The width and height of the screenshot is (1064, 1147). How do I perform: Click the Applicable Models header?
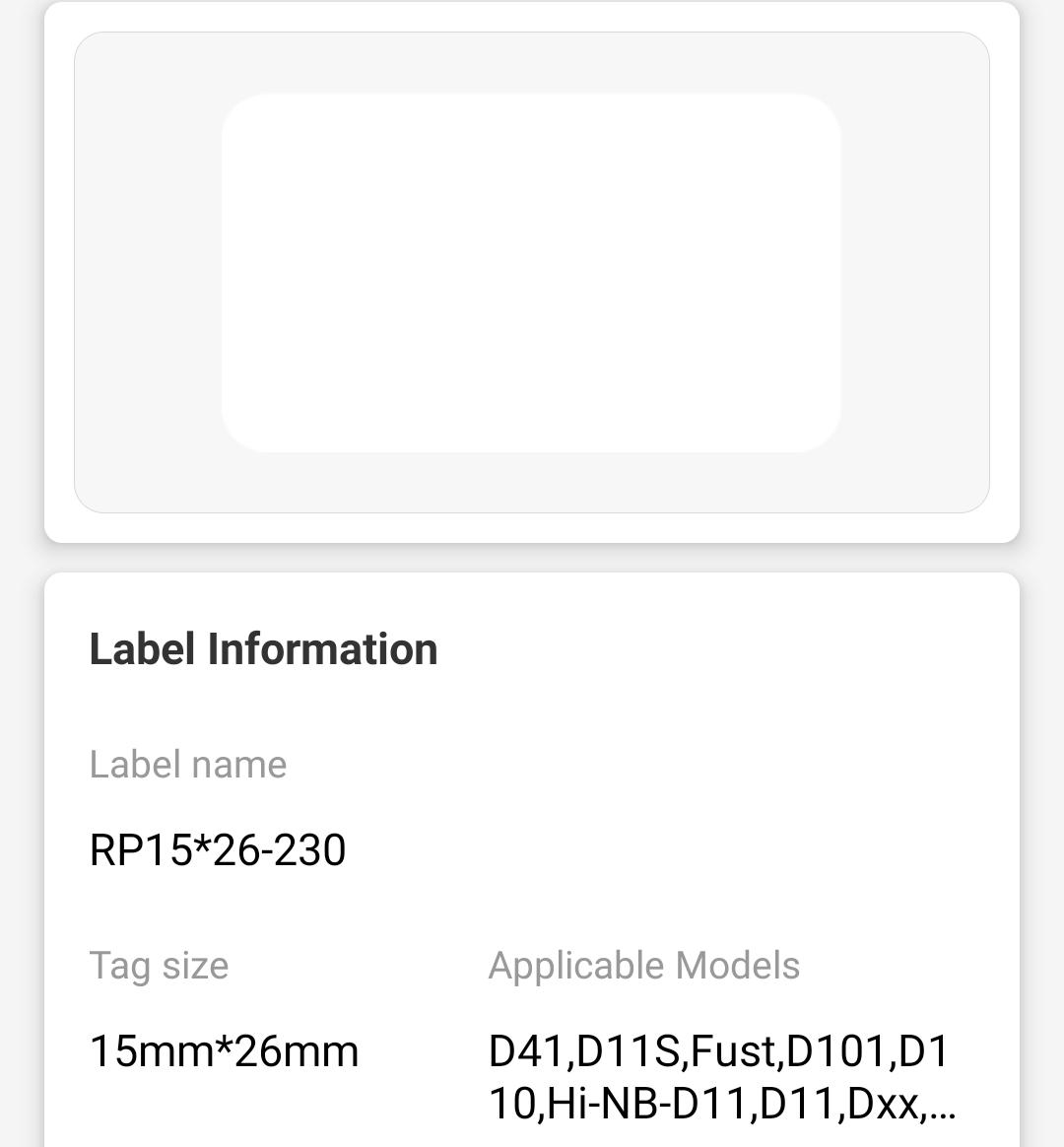pyautogui.click(x=643, y=967)
